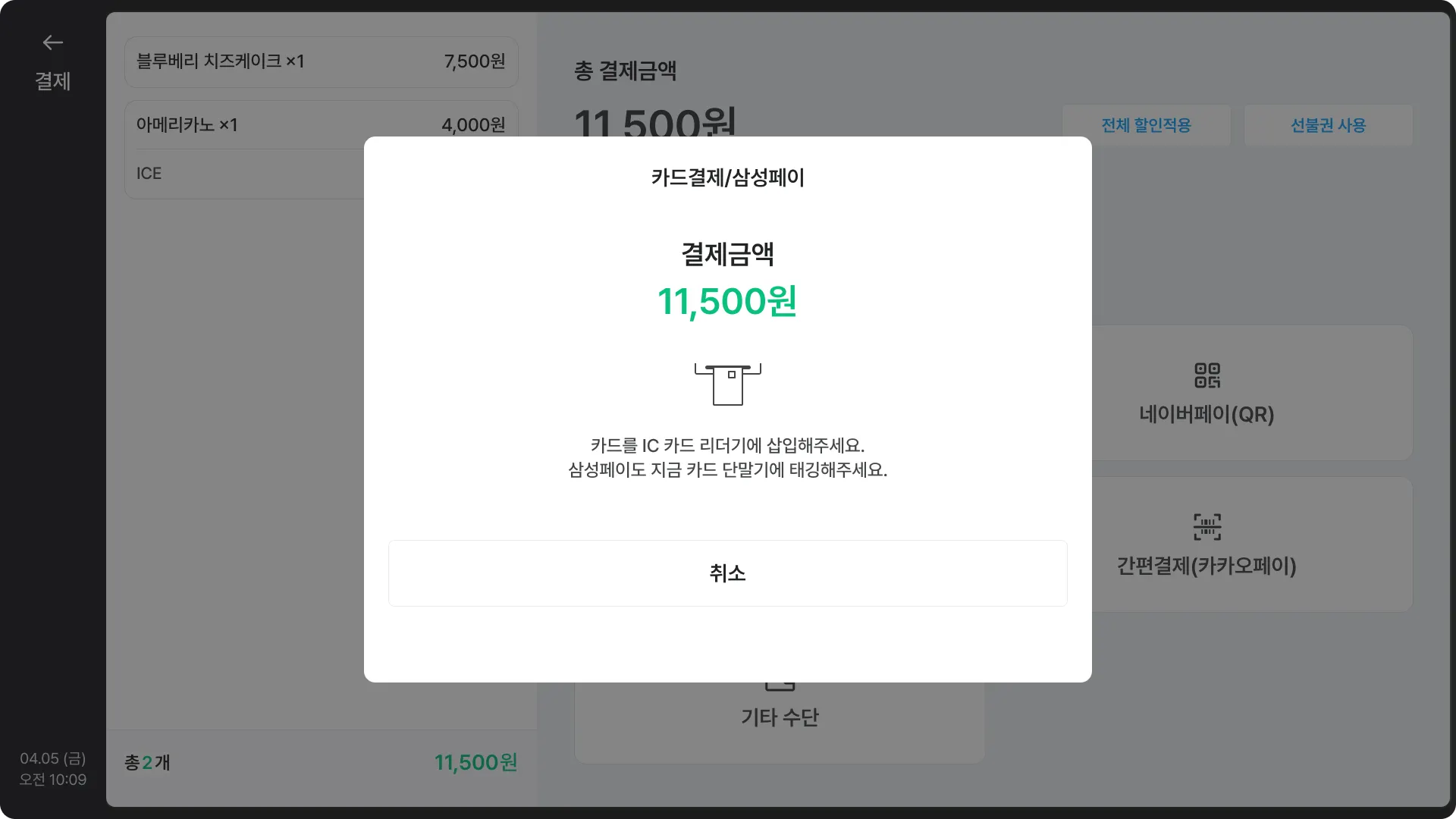Cancel the card payment with 취소
The image size is (1456, 819).
coord(727,573)
